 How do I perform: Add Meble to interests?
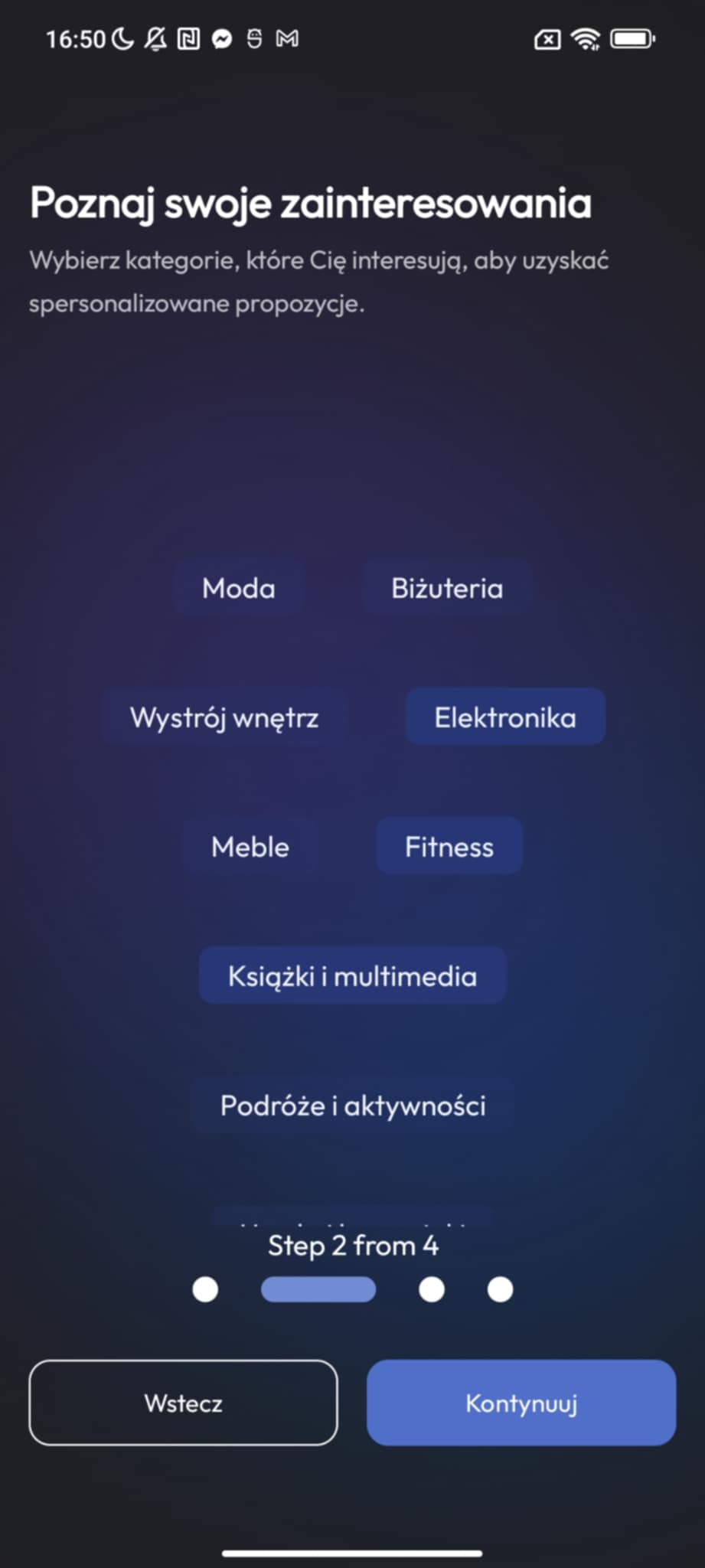[x=250, y=847]
